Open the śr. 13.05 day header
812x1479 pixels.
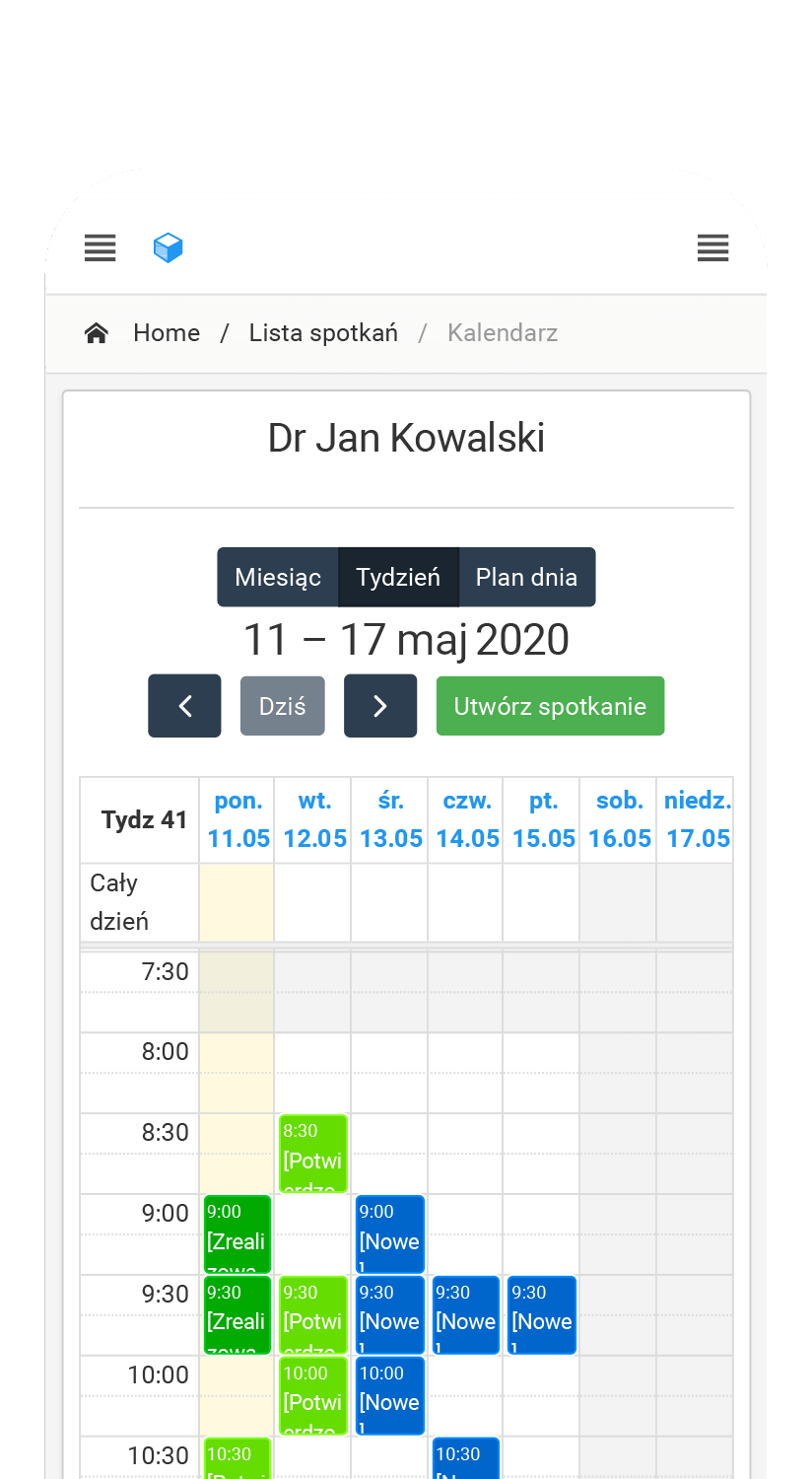coord(391,819)
